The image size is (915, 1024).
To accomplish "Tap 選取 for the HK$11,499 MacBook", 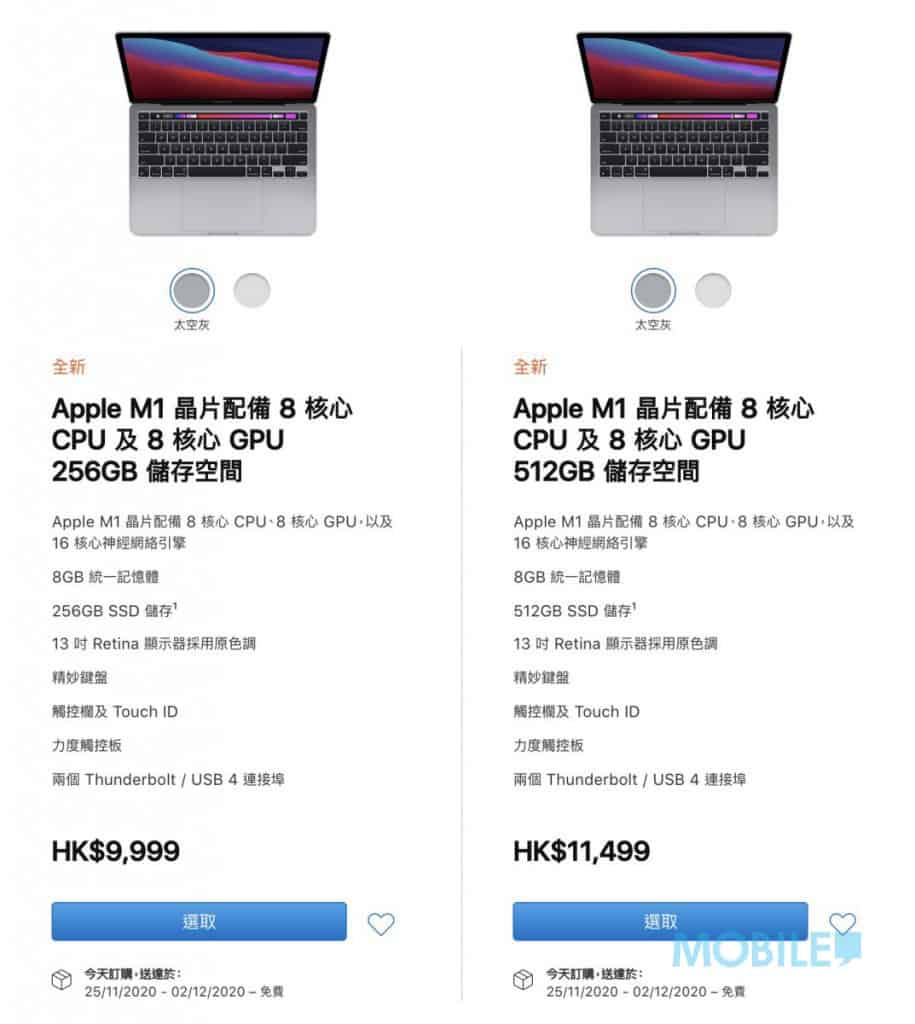I will [x=660, y=921].
